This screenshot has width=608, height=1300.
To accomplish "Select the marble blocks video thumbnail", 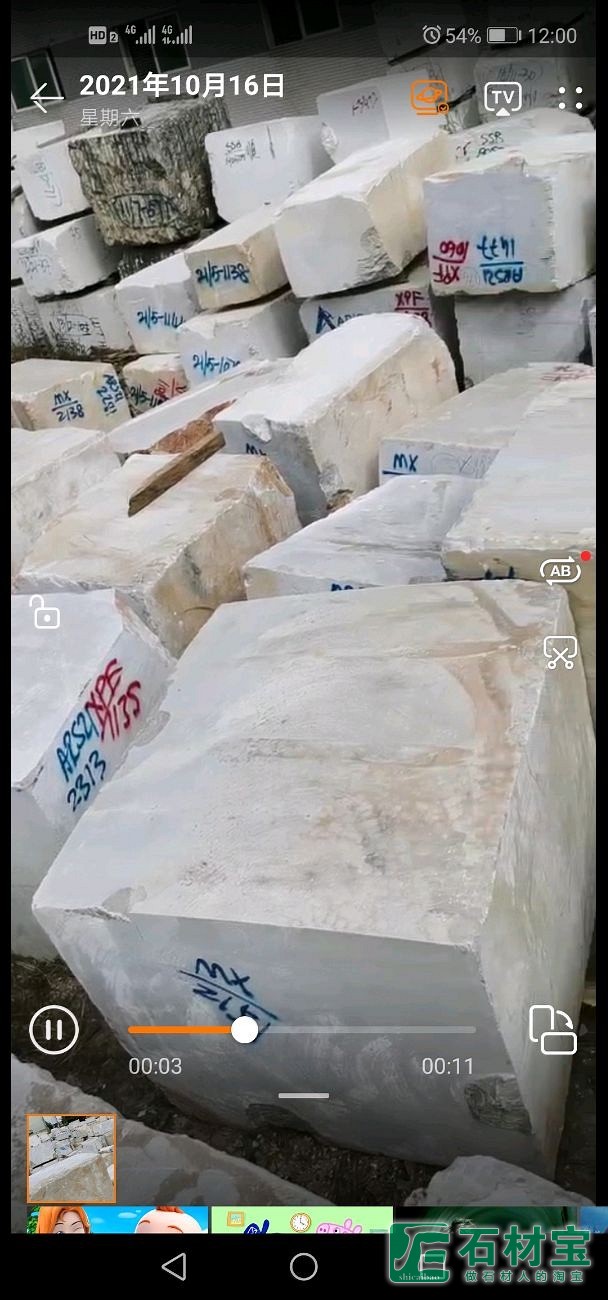I will [x=71, y=1158].
